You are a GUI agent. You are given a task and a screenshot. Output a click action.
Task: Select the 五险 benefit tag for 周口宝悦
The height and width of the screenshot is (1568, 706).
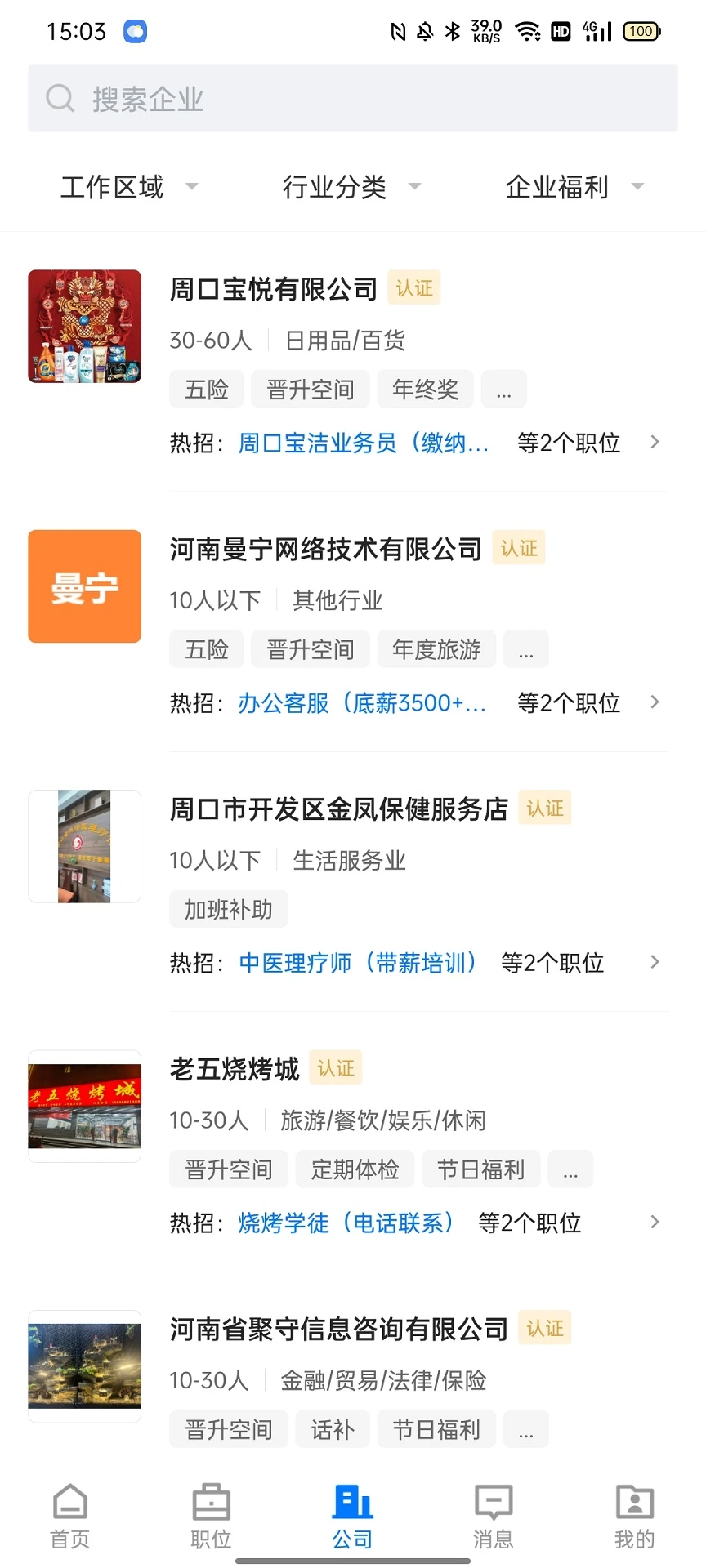[x=206, y=389]
